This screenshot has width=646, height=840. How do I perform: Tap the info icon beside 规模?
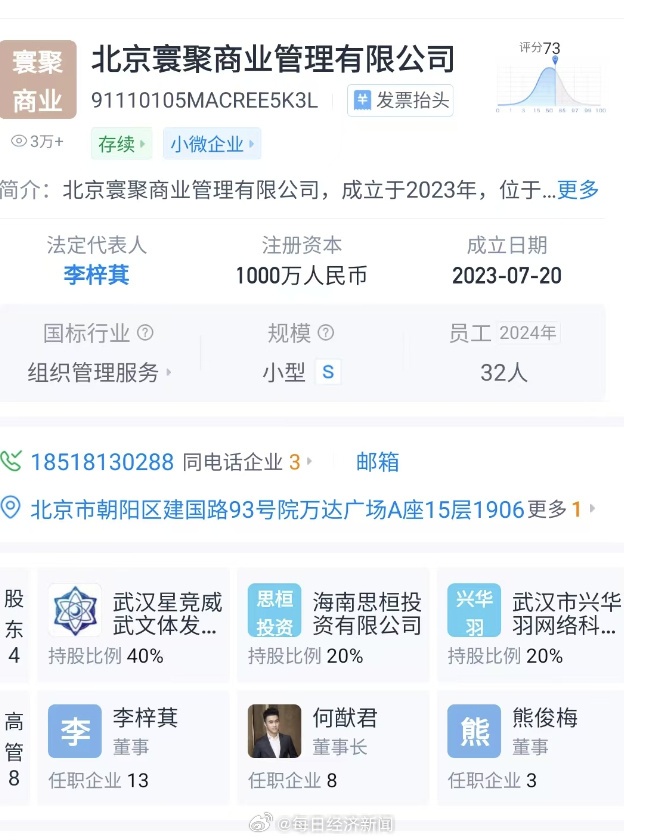[x=325, y=333]
